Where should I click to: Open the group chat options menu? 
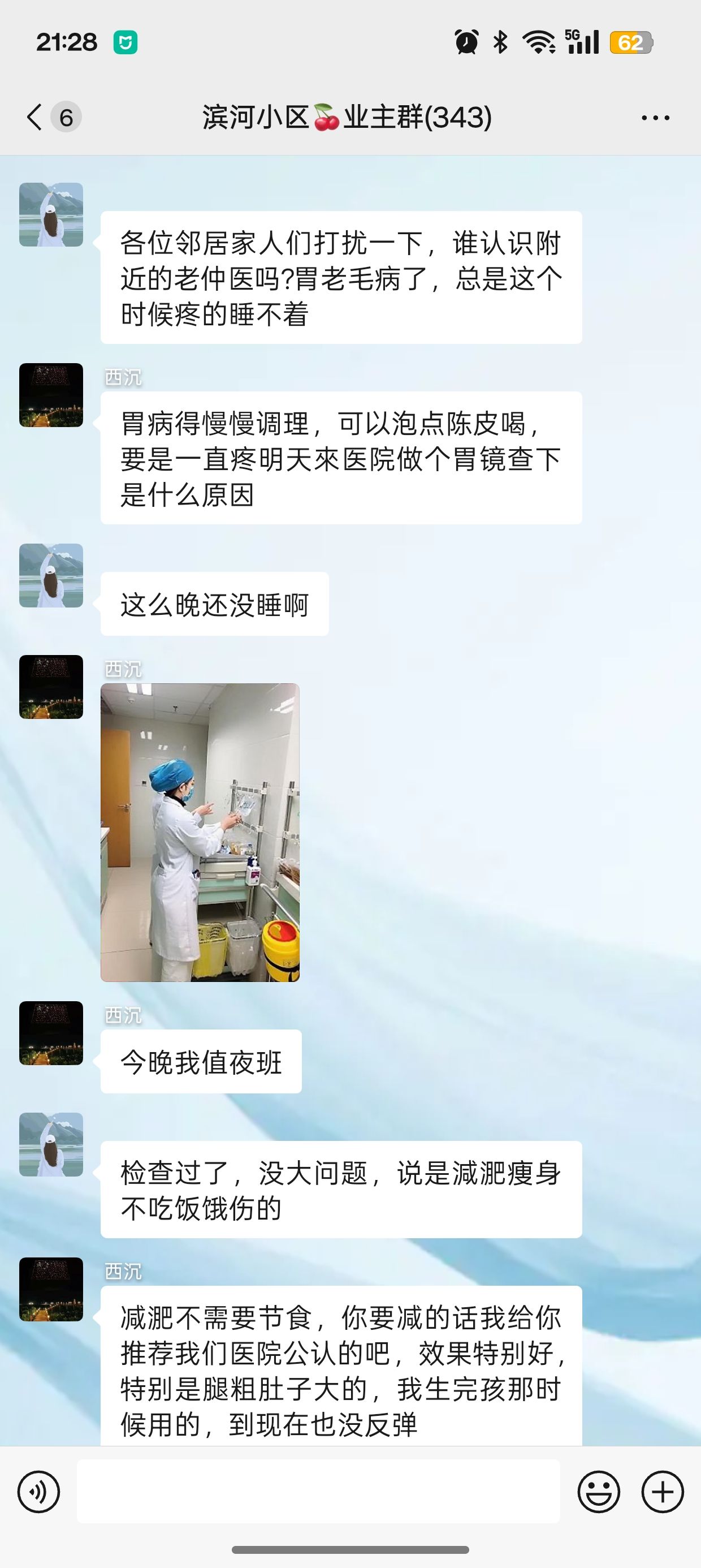[655, 118]
